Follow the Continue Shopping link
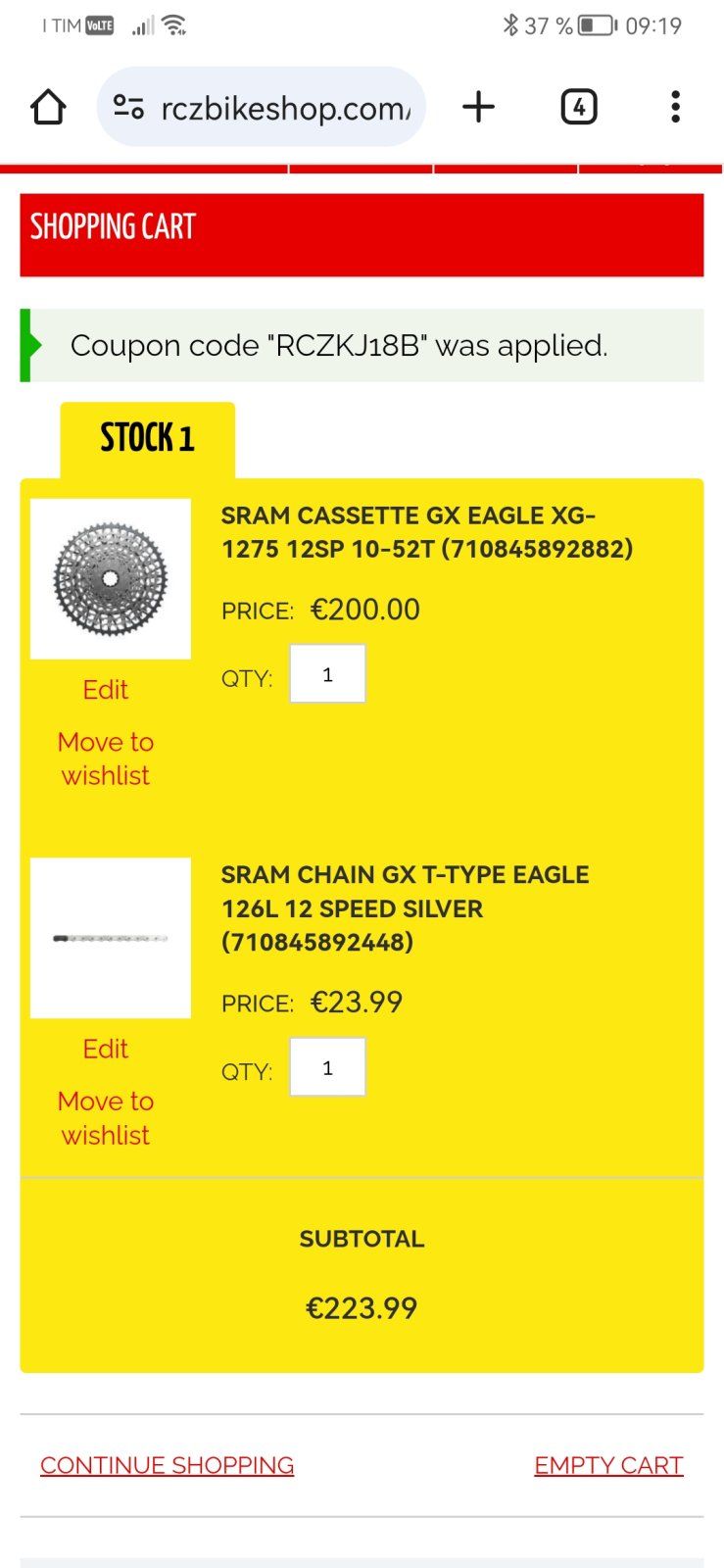This screenshot has width=724, height=1568. (167, 1465)
